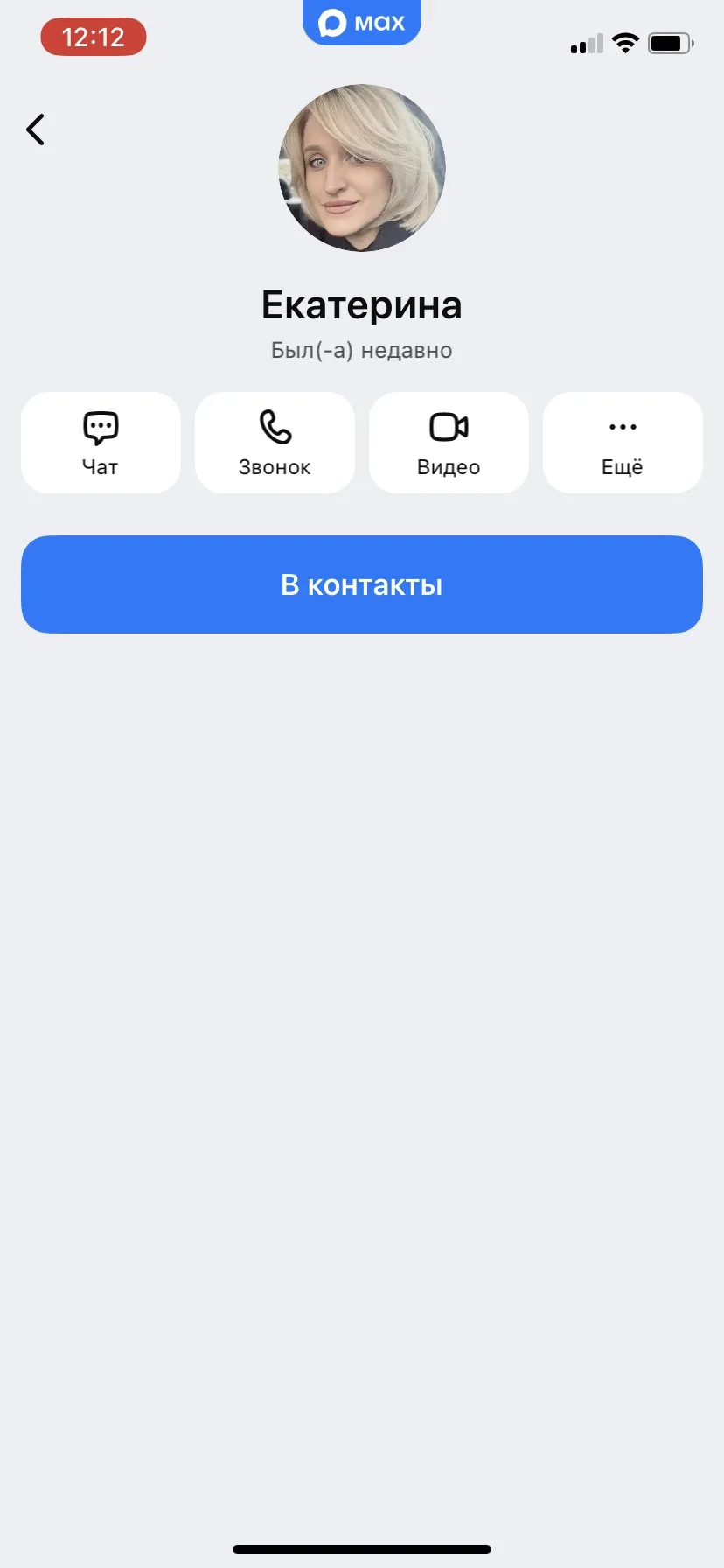Image resolution: width=724 pixels, height=1568 pixels.
Task: Open the Ещё more options menu
Action: coord(623,443)
